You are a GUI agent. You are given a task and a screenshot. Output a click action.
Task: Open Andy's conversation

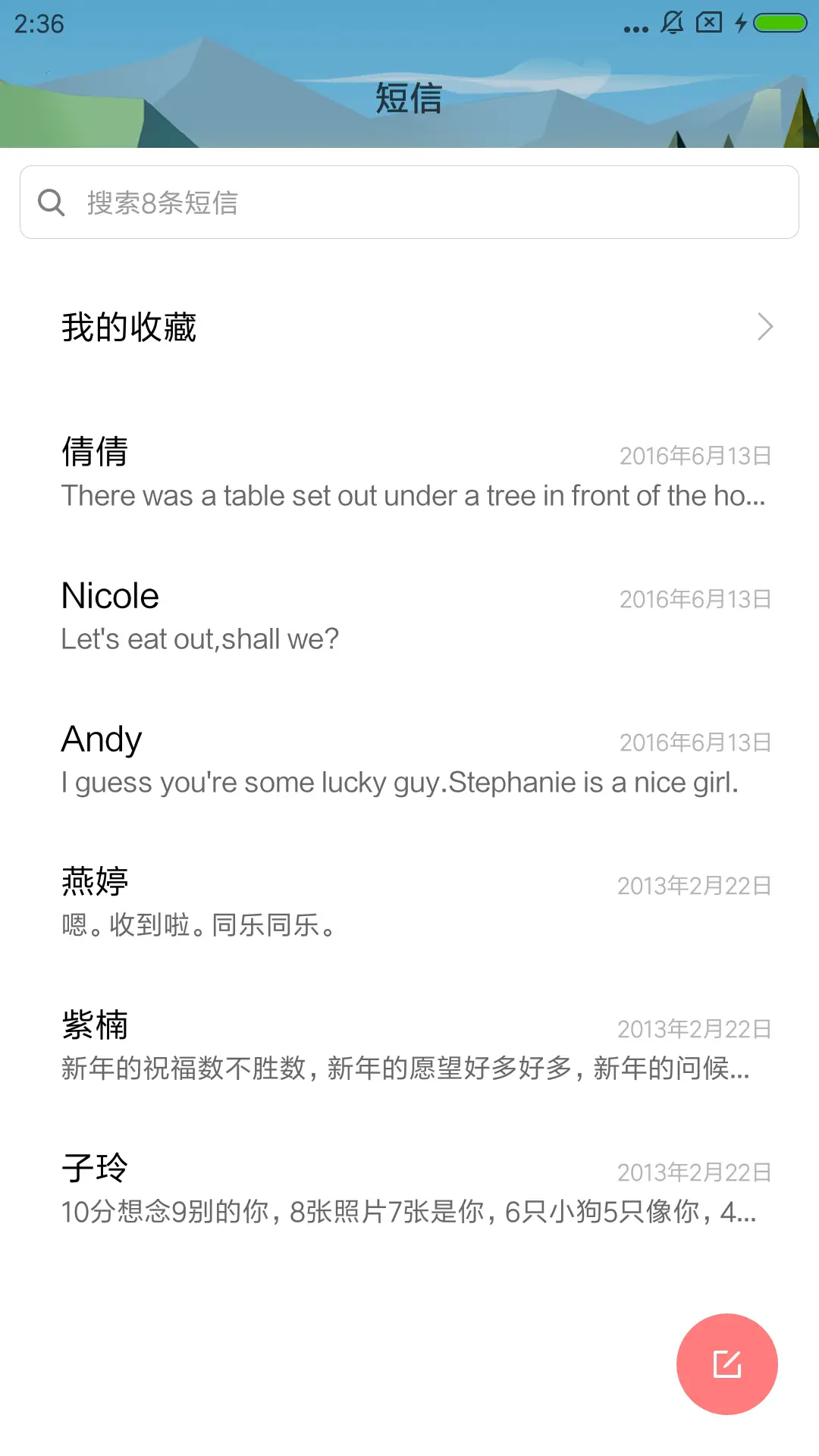click(303, 758)
